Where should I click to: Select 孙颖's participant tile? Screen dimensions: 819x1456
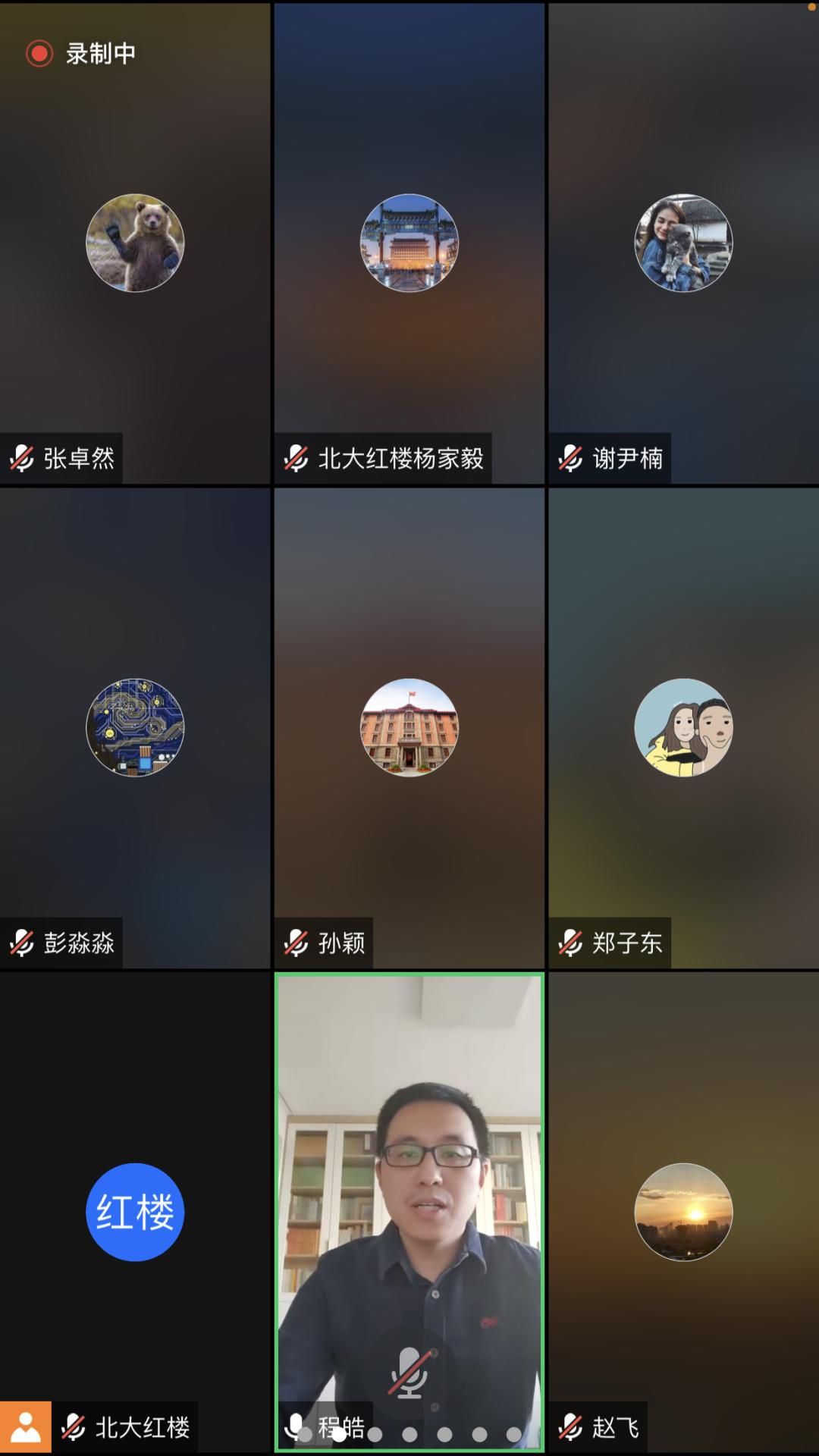[409, 726]
